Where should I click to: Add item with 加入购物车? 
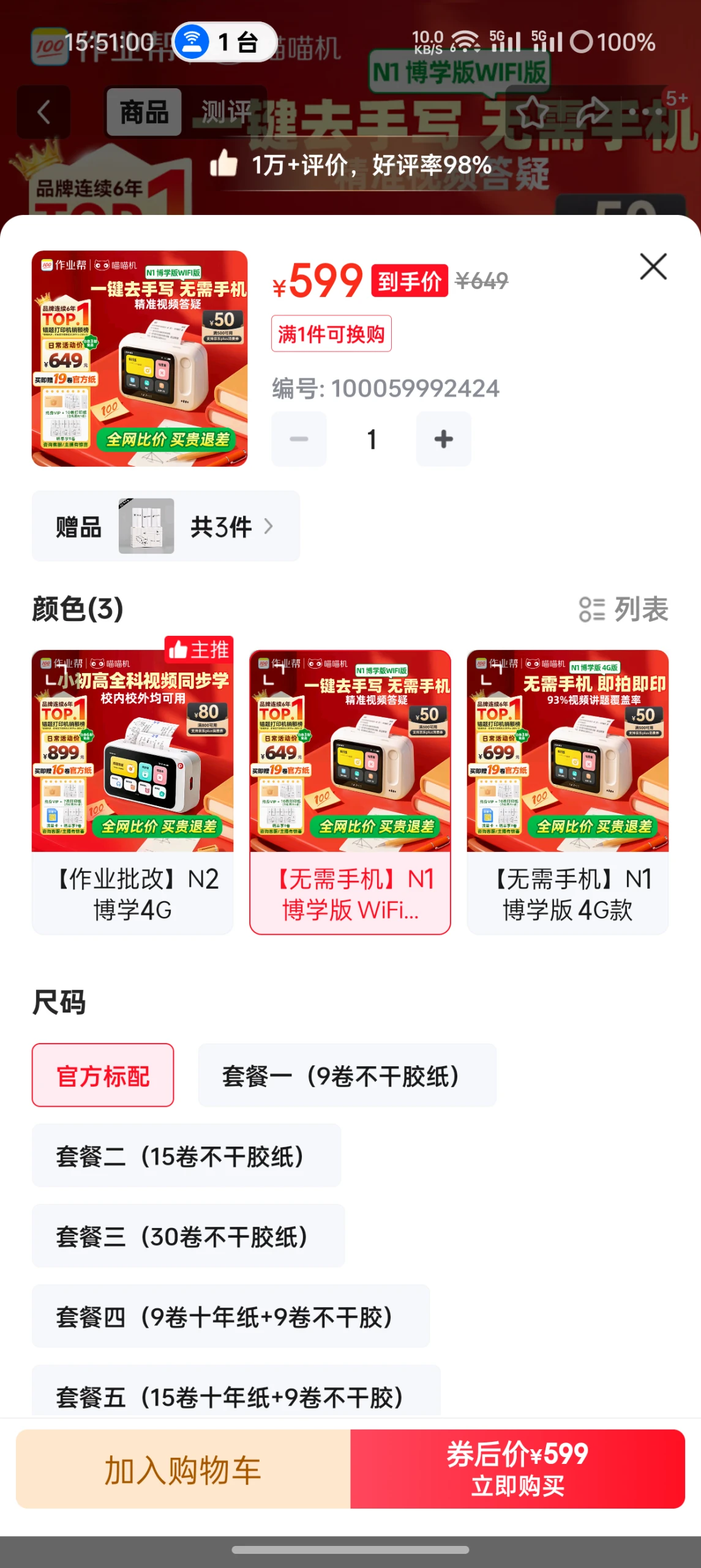tap(183, 1469)
